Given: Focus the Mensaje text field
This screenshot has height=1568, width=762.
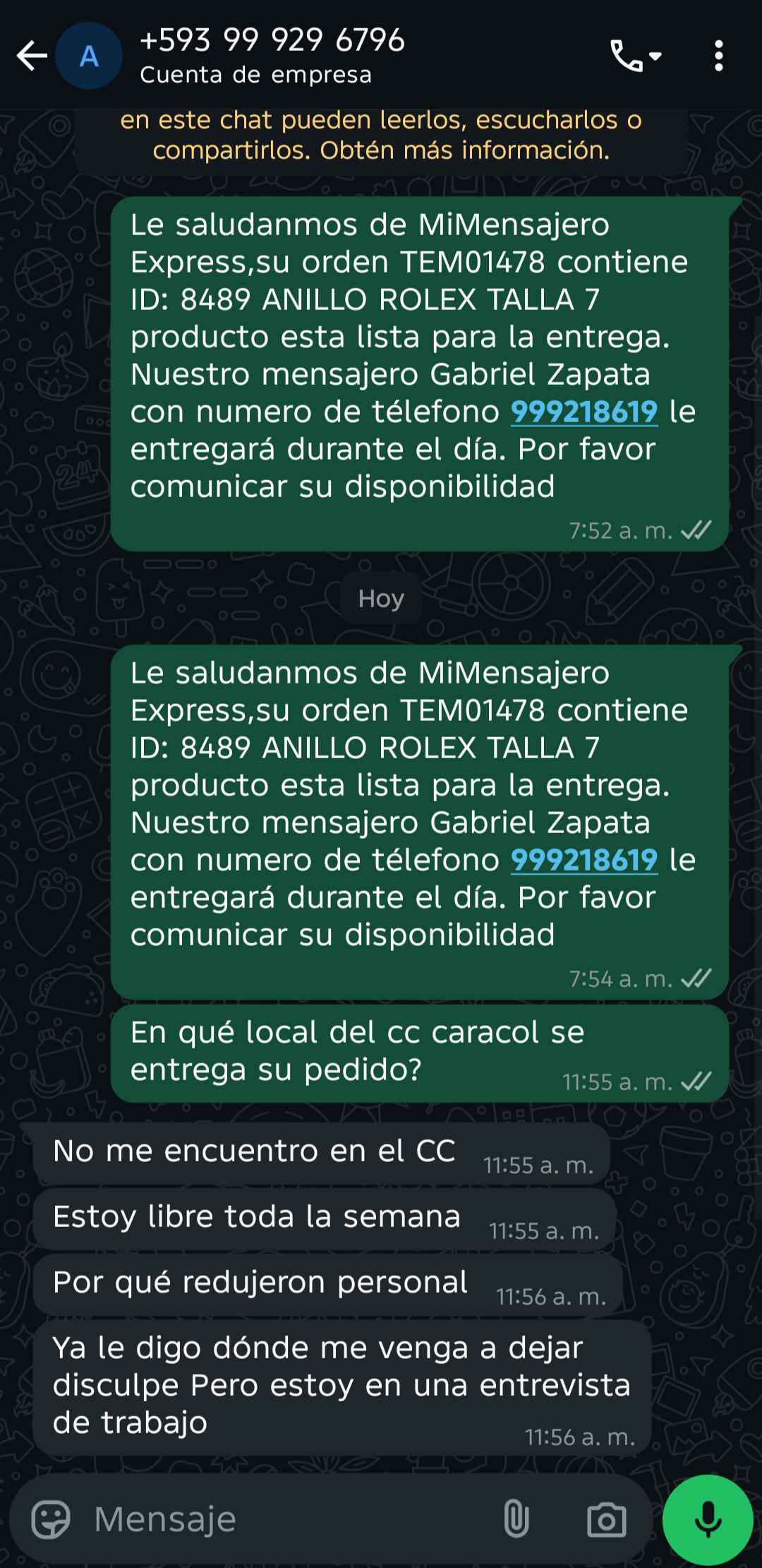Looking at the screenshot, I should (x=282, y=1519).
